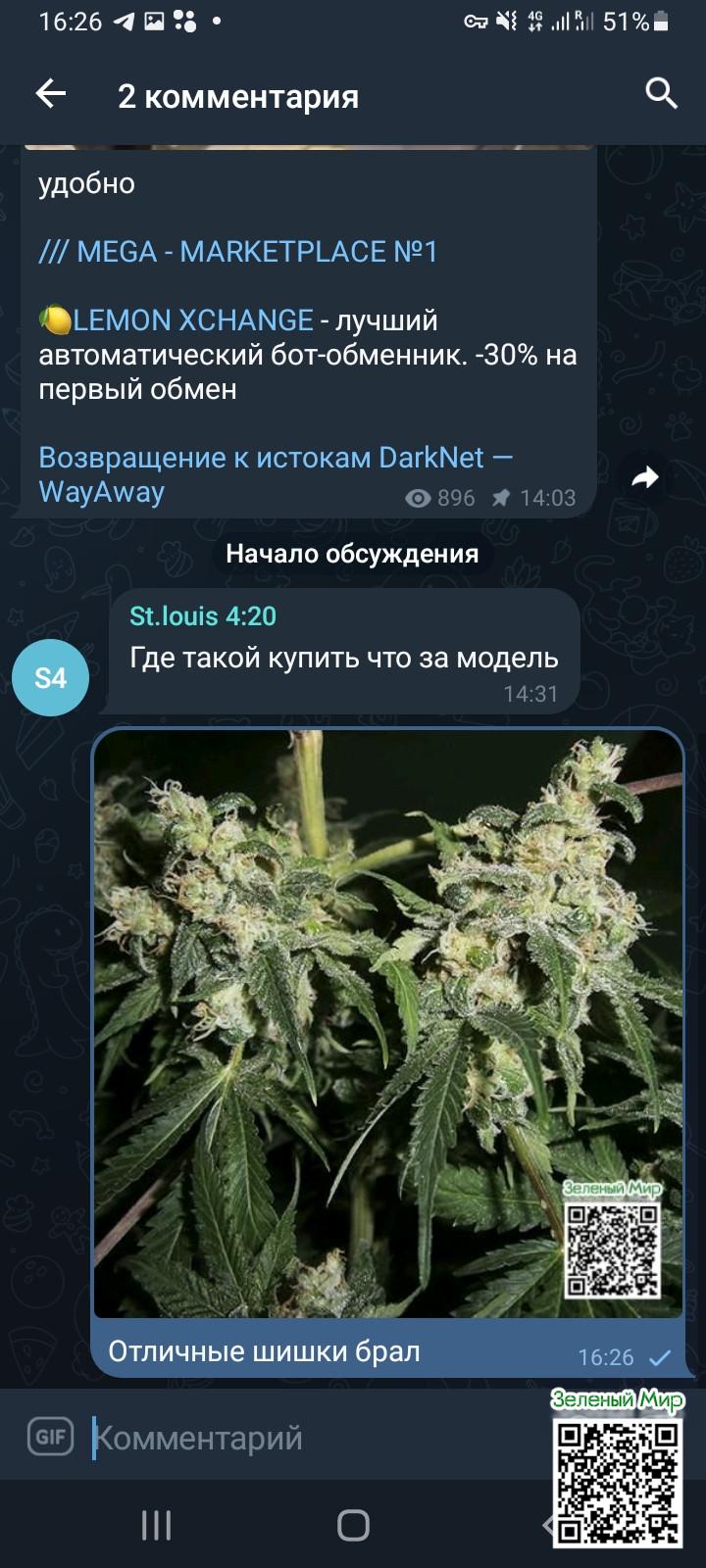Open the MEGA - MARKETPLACE №1 link

(x=238, y=252)
